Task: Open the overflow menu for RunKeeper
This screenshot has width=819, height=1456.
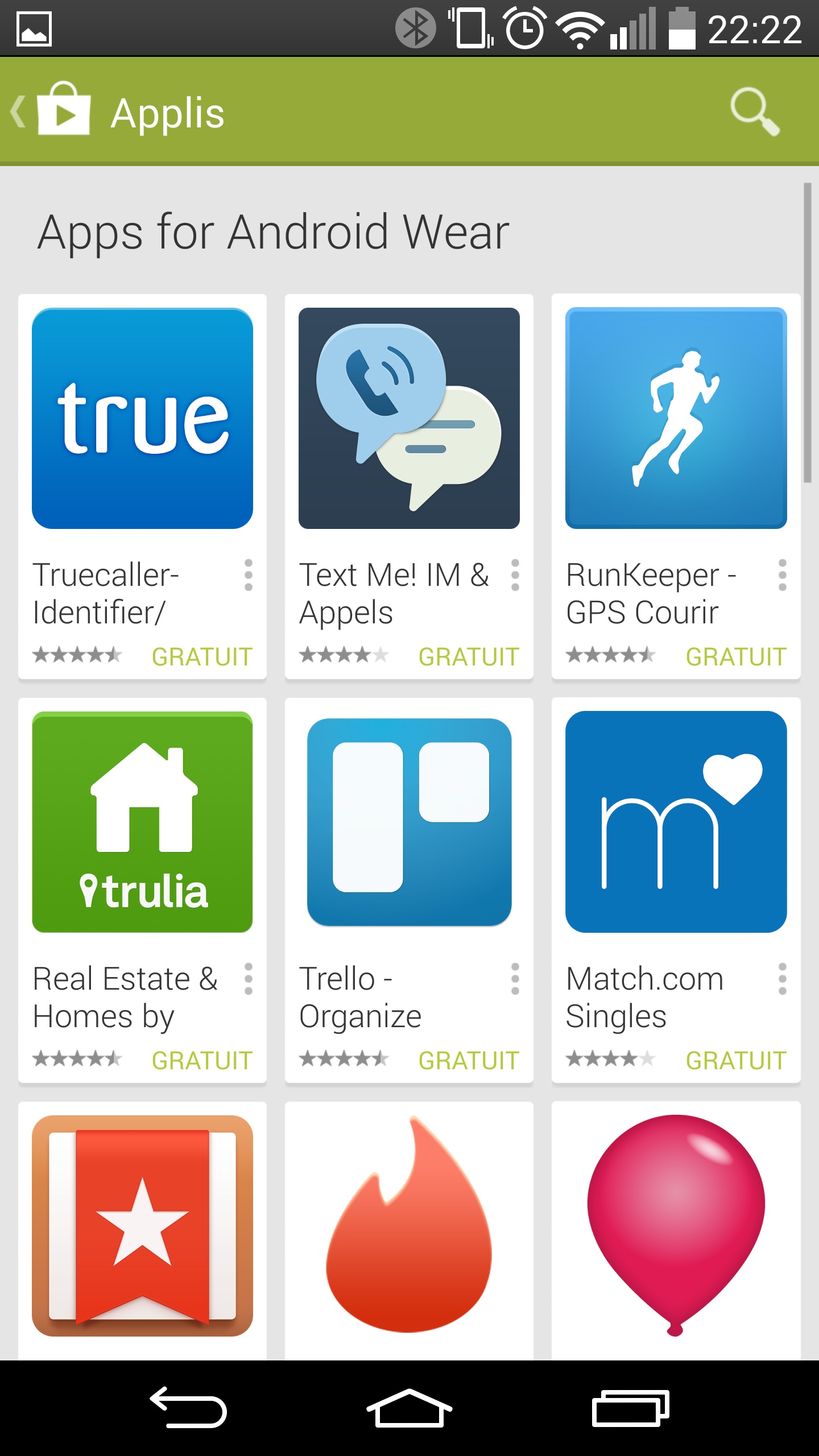Action: click(783, 575)
